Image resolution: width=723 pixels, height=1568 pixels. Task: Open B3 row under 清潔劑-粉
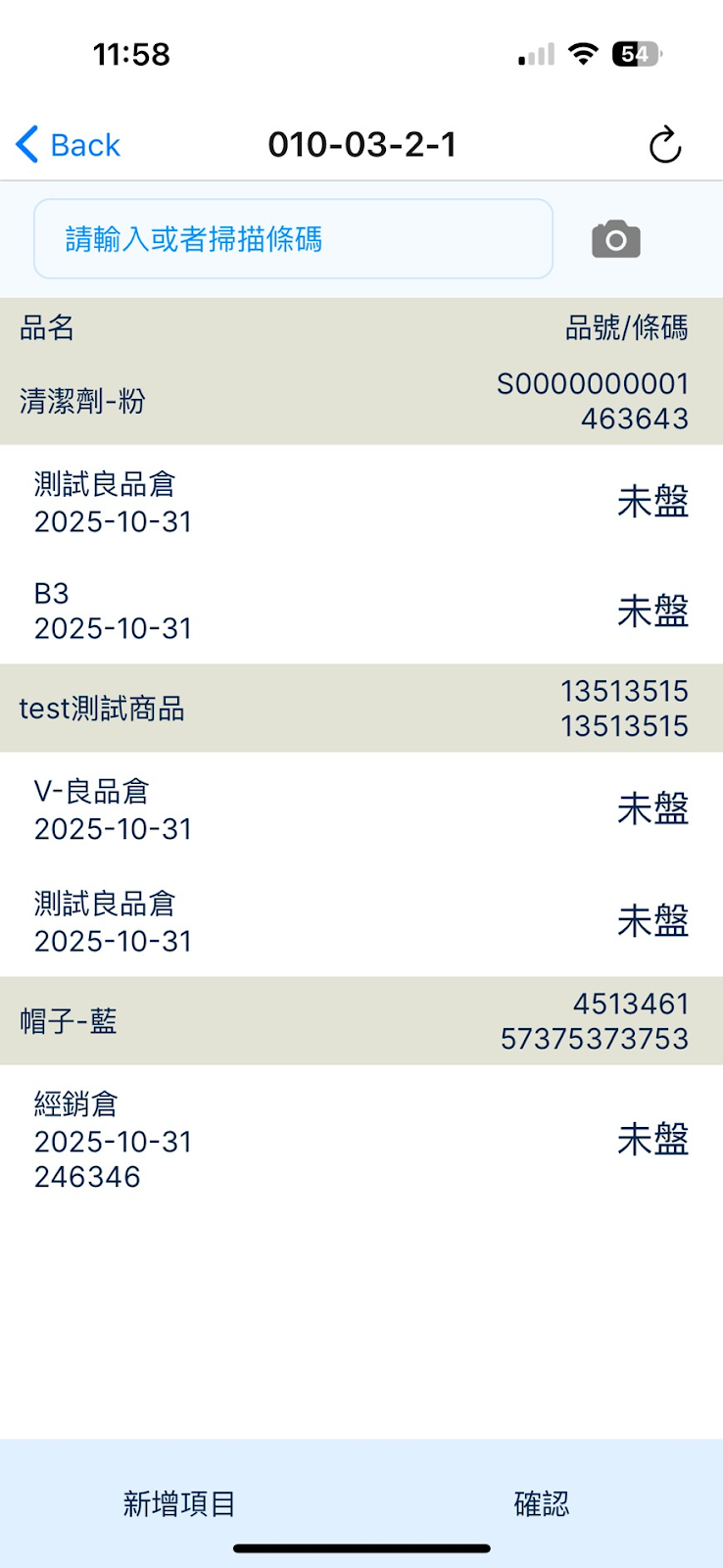[x=361, y=611]
